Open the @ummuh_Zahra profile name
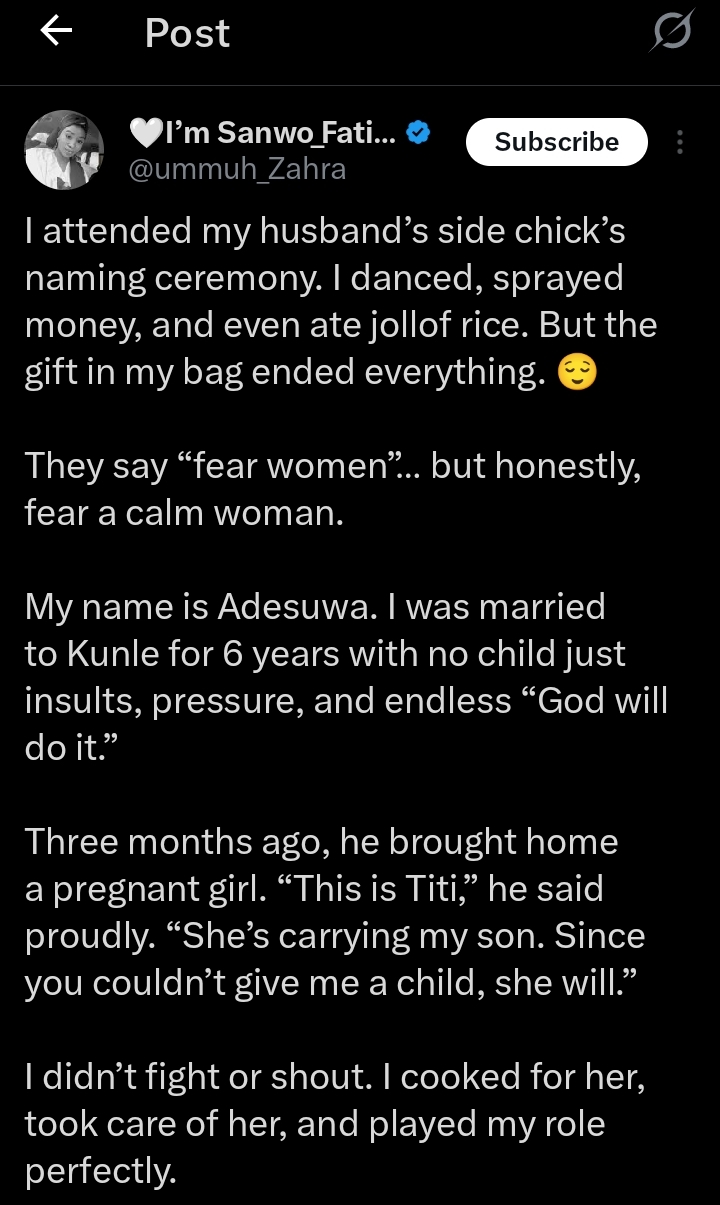 237,169
